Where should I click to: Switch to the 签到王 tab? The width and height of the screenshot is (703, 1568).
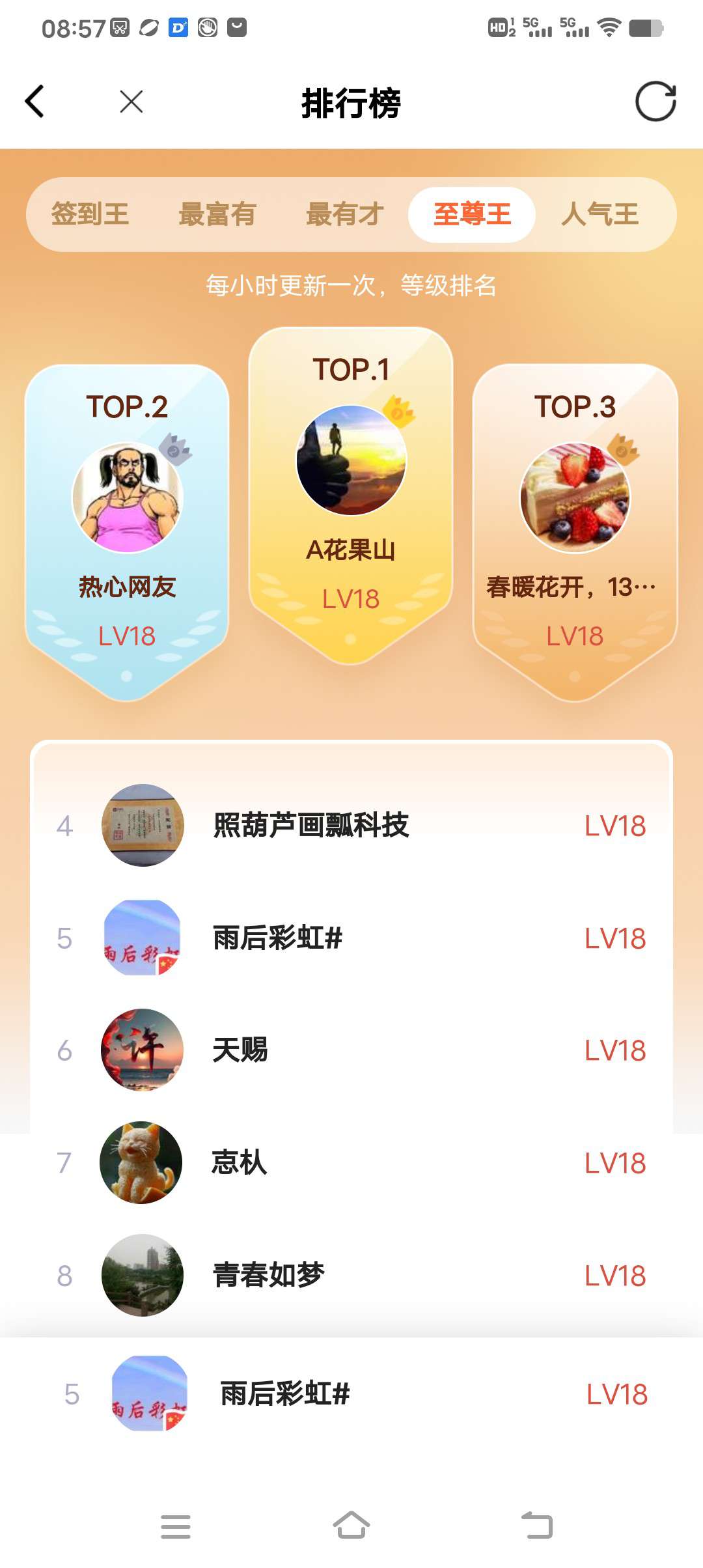(x=90, y=214)
